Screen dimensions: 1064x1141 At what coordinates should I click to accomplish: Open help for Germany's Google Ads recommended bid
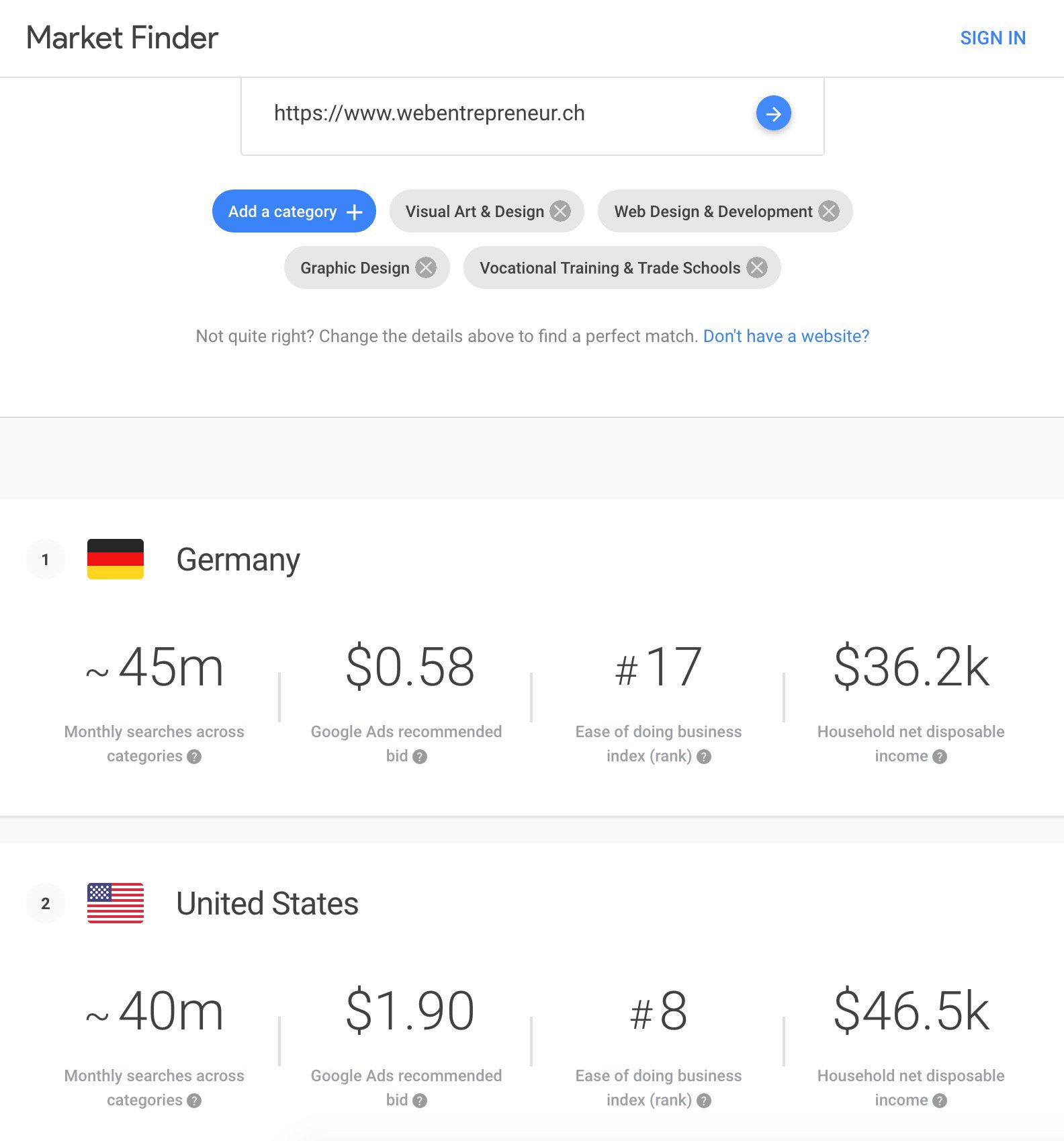tap(420, 757)
